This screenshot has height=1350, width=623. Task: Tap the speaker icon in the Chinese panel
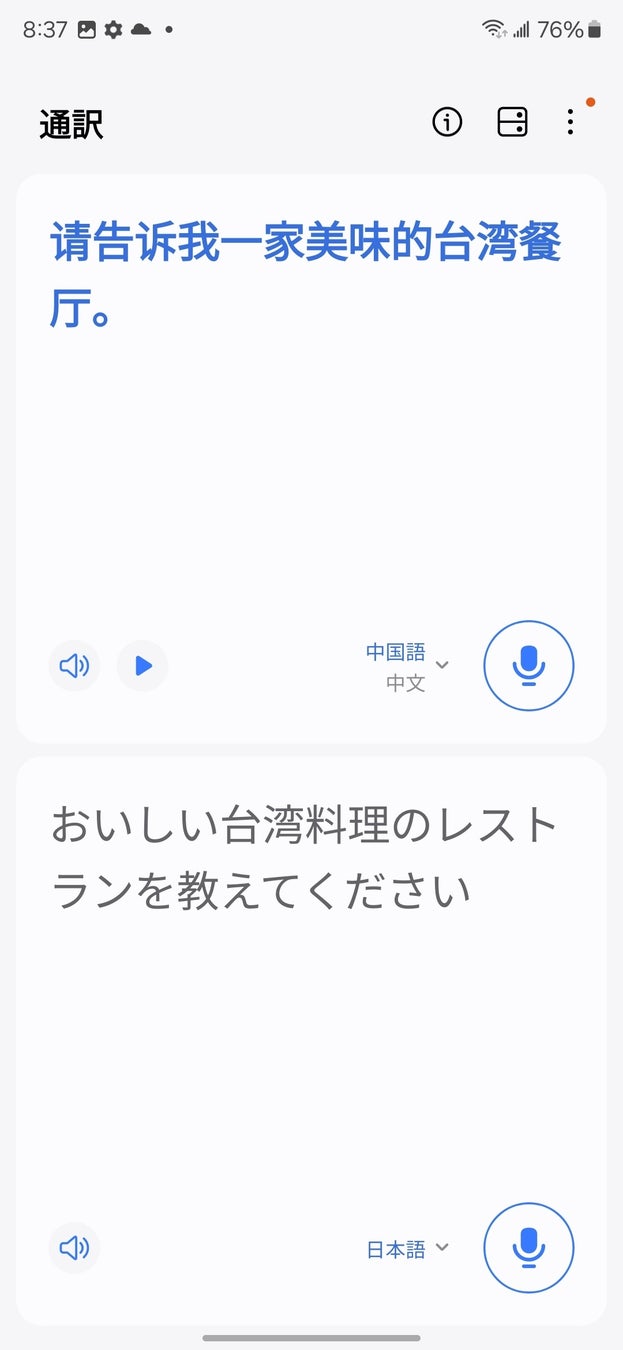(75, 666)
